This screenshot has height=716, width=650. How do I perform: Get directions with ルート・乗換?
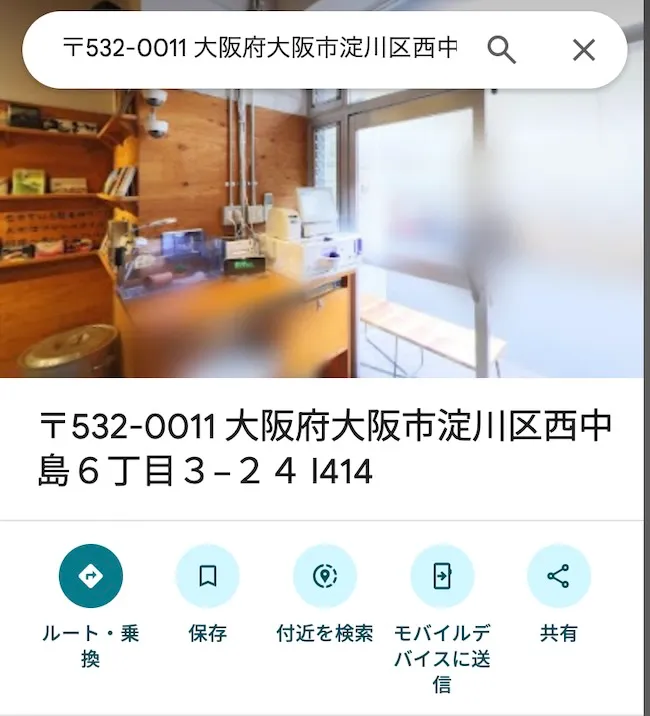coord(91,576)
